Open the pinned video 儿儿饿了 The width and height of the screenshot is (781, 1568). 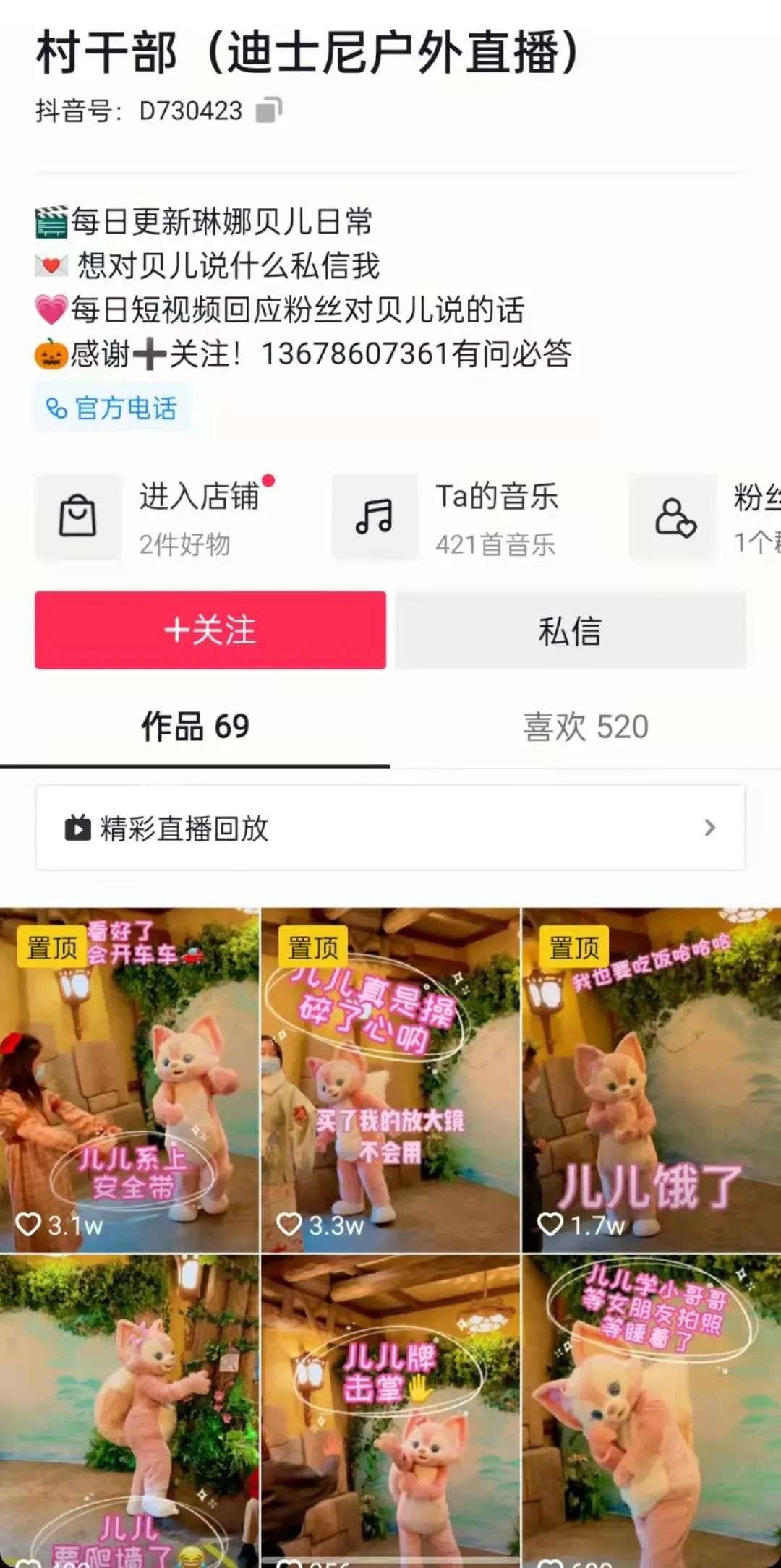click(651, 1080)
